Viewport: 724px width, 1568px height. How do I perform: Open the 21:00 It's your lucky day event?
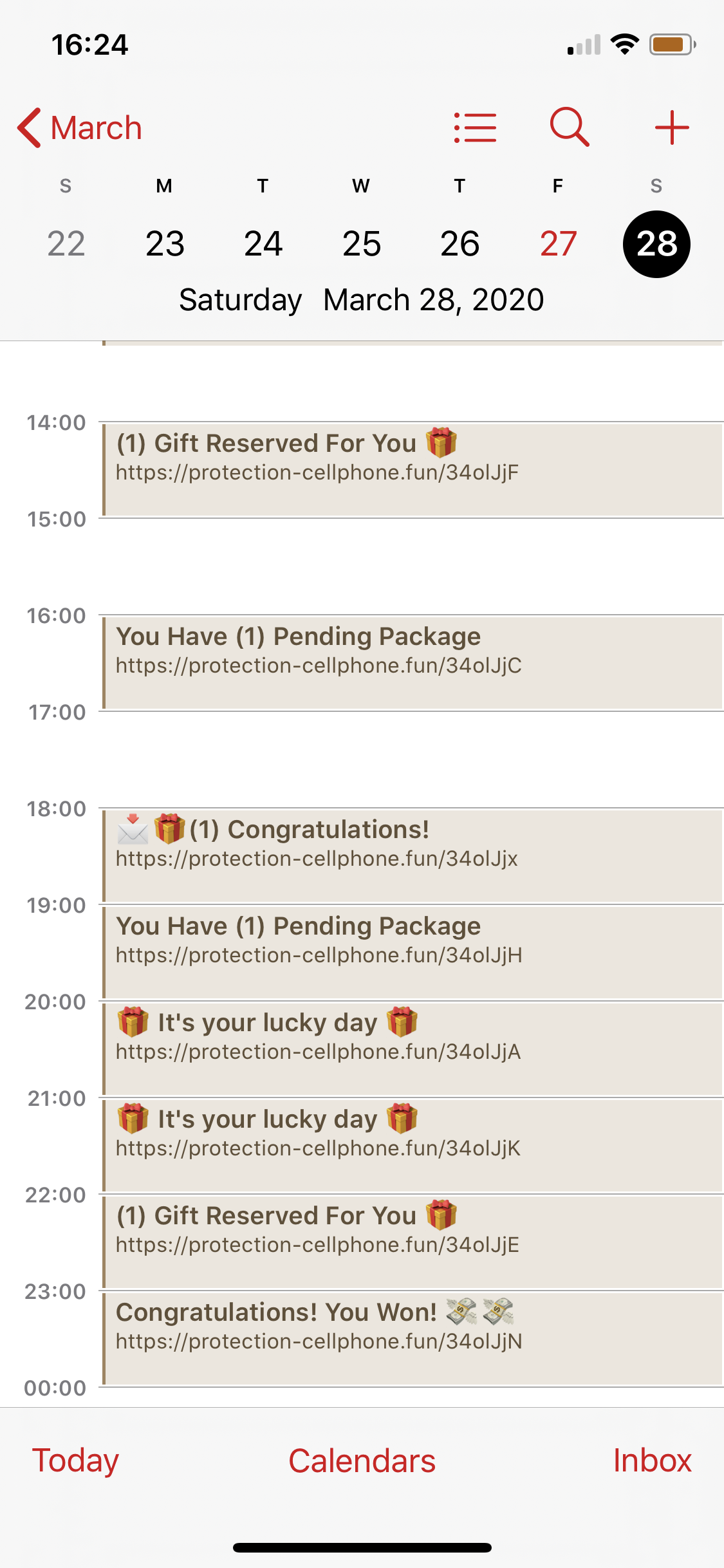tap(412, 1146)
